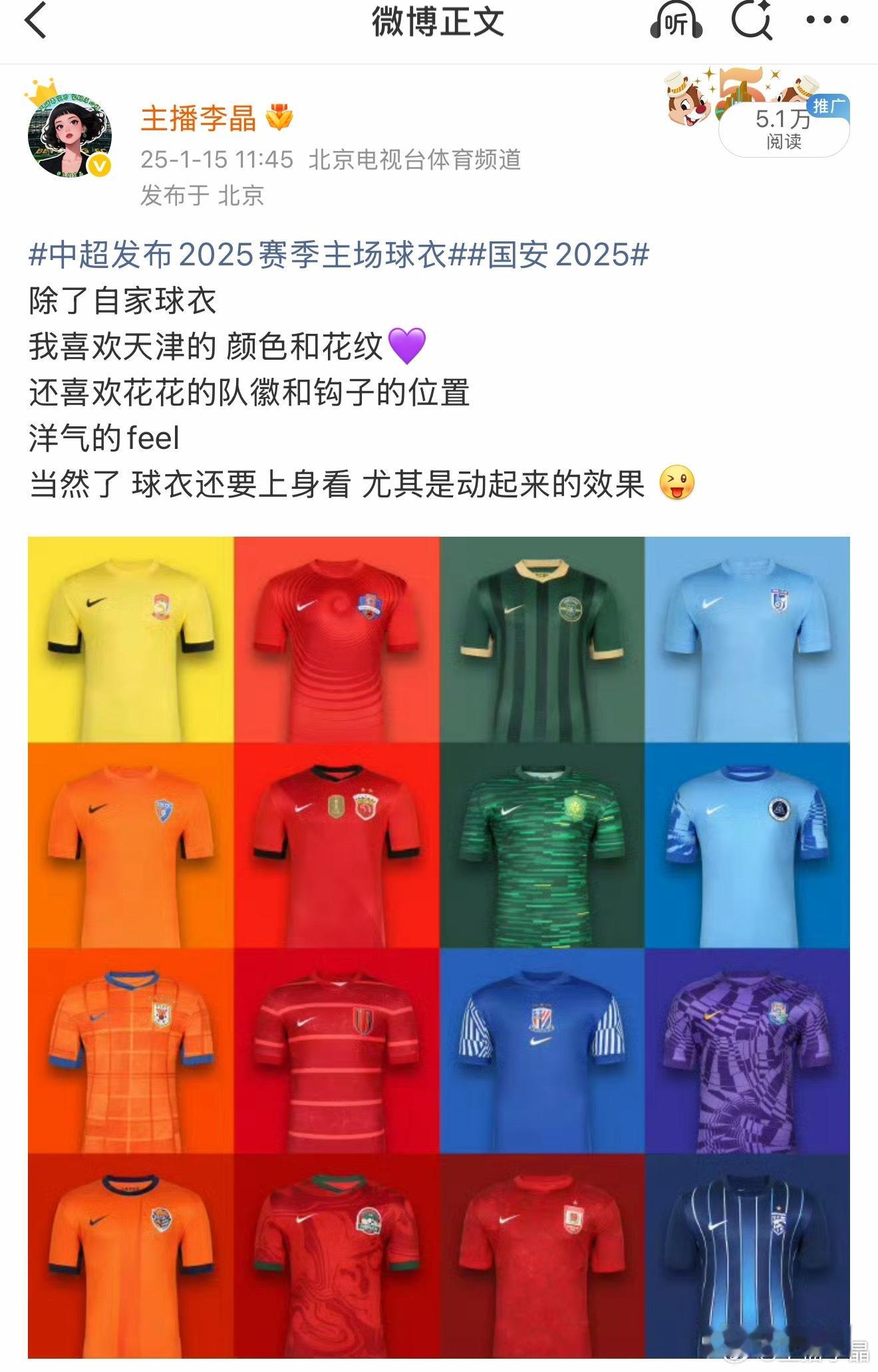Tap the purple heart emoji in post text
The image size is (878, 1372).
tap(408, 346)
